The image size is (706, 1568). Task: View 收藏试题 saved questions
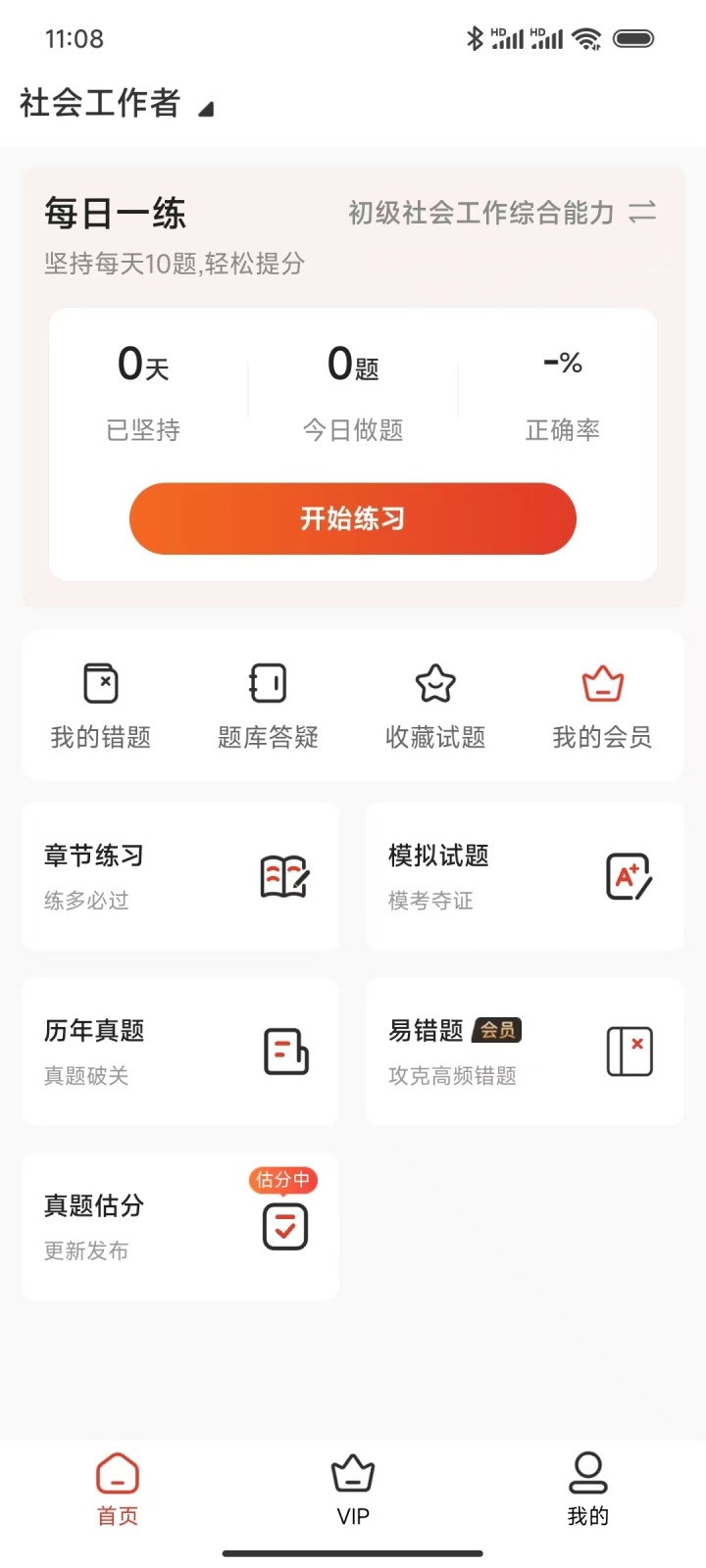435,707
